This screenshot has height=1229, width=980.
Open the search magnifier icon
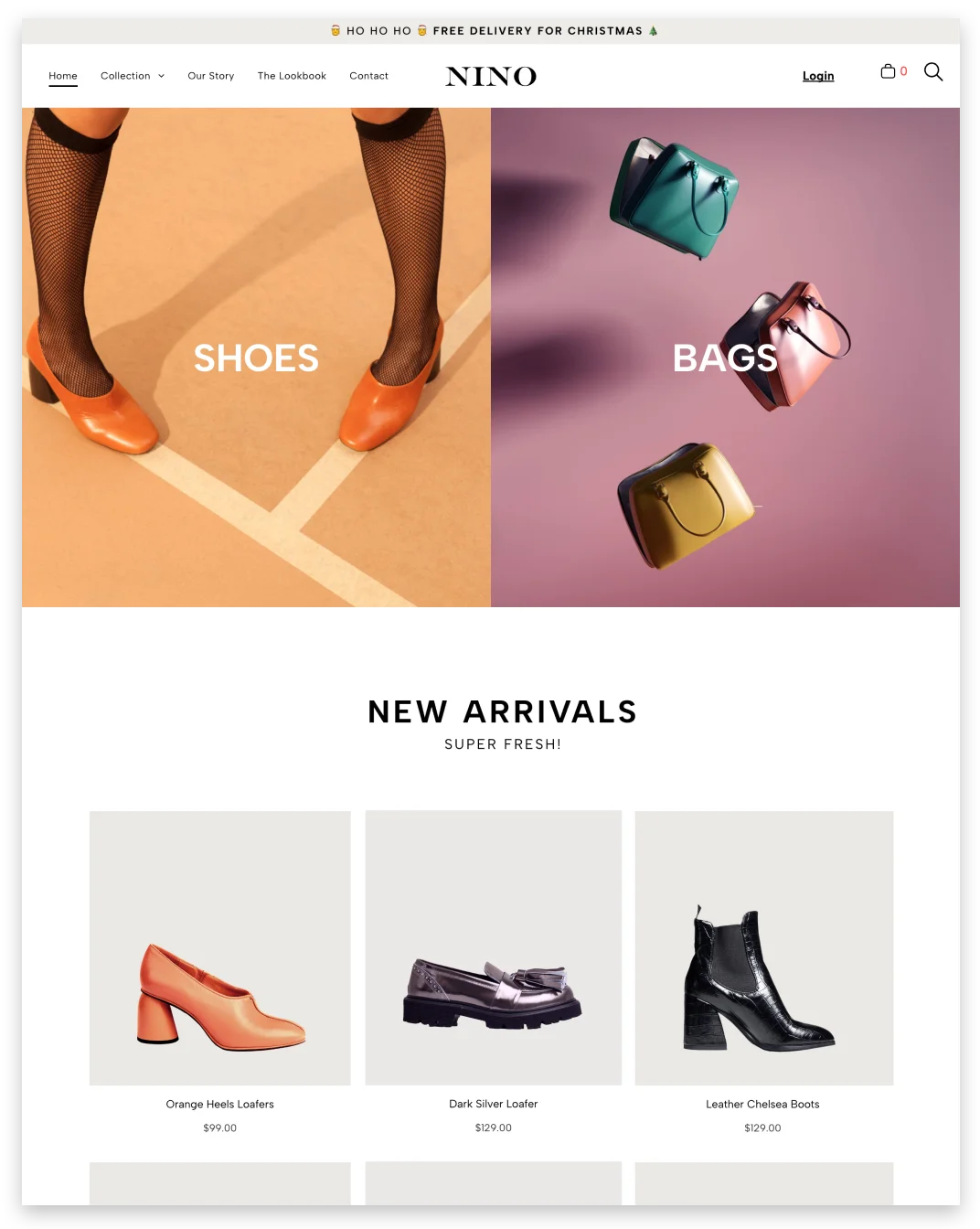point(932,71)
